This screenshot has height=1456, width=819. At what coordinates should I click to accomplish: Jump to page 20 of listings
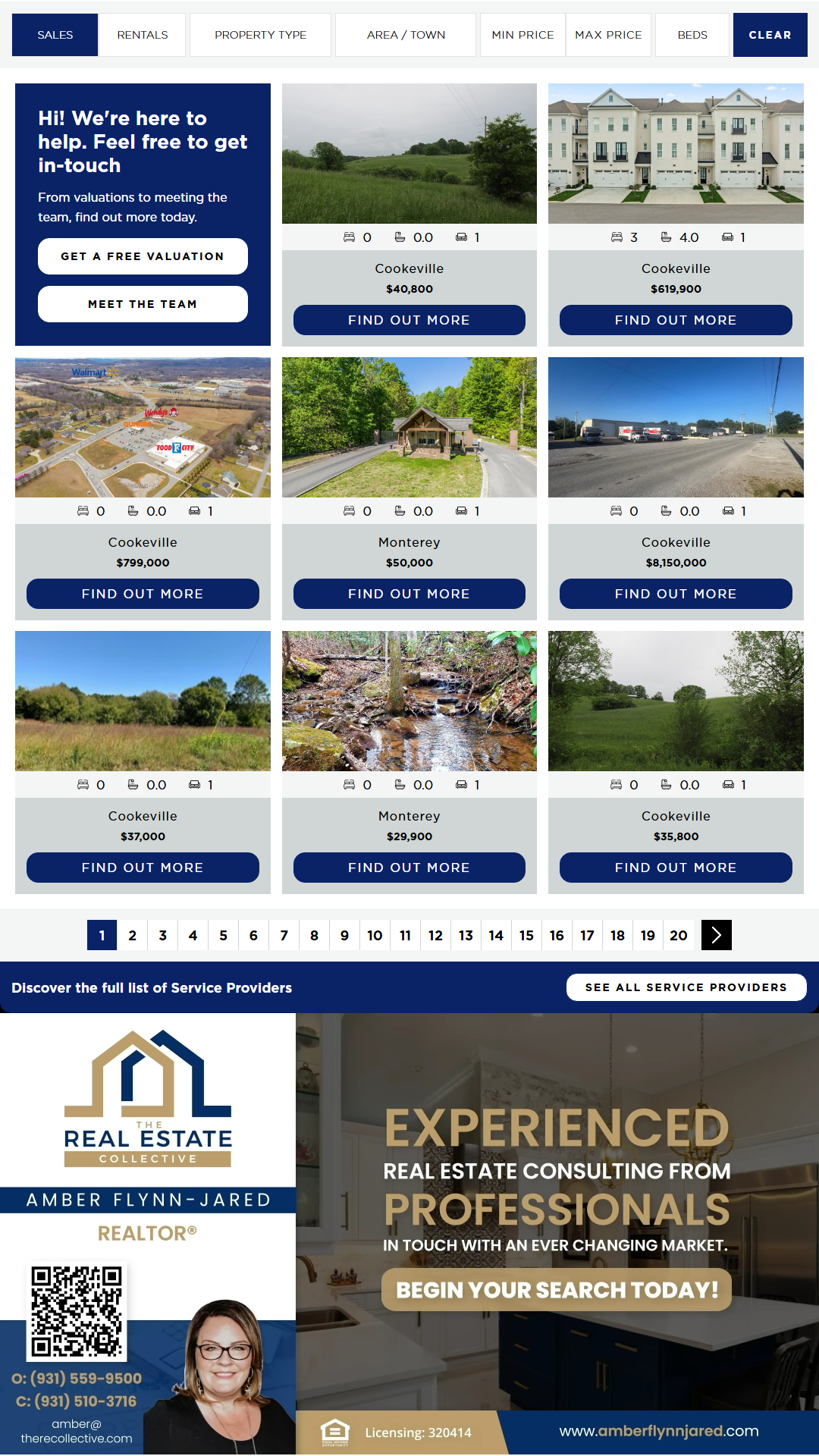pos(679,935)
